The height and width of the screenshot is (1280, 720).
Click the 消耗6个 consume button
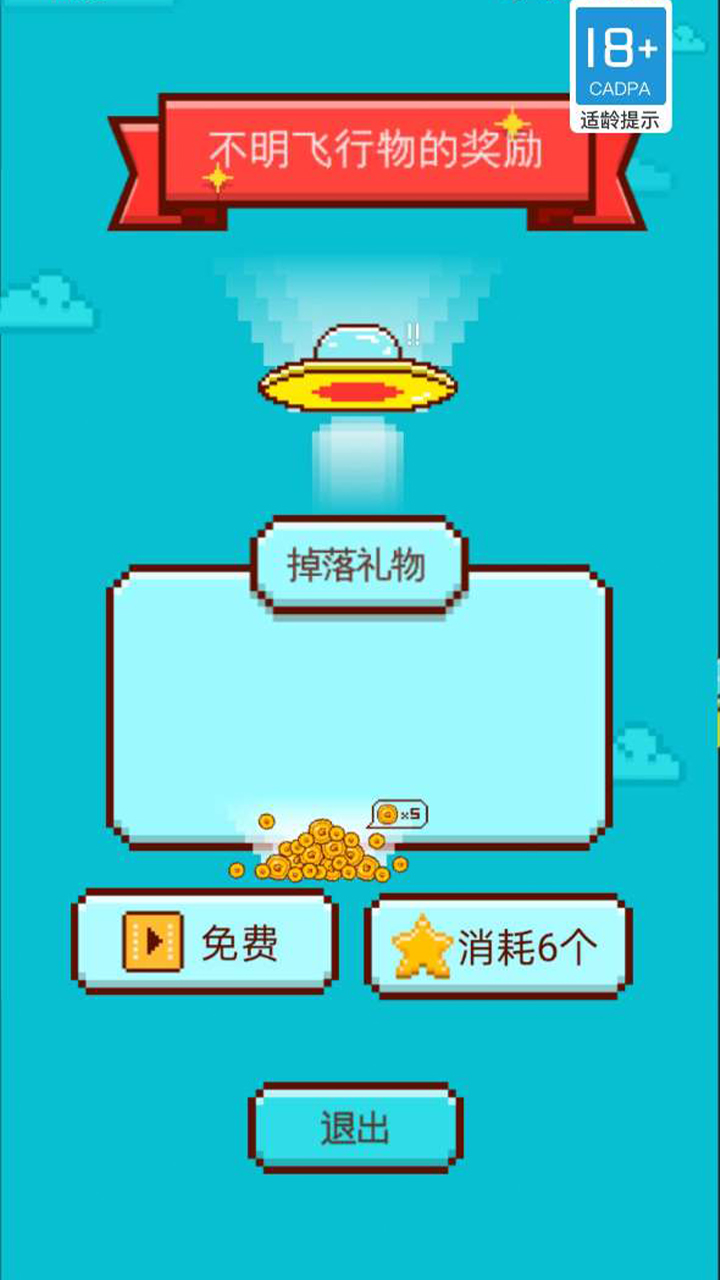500,942
